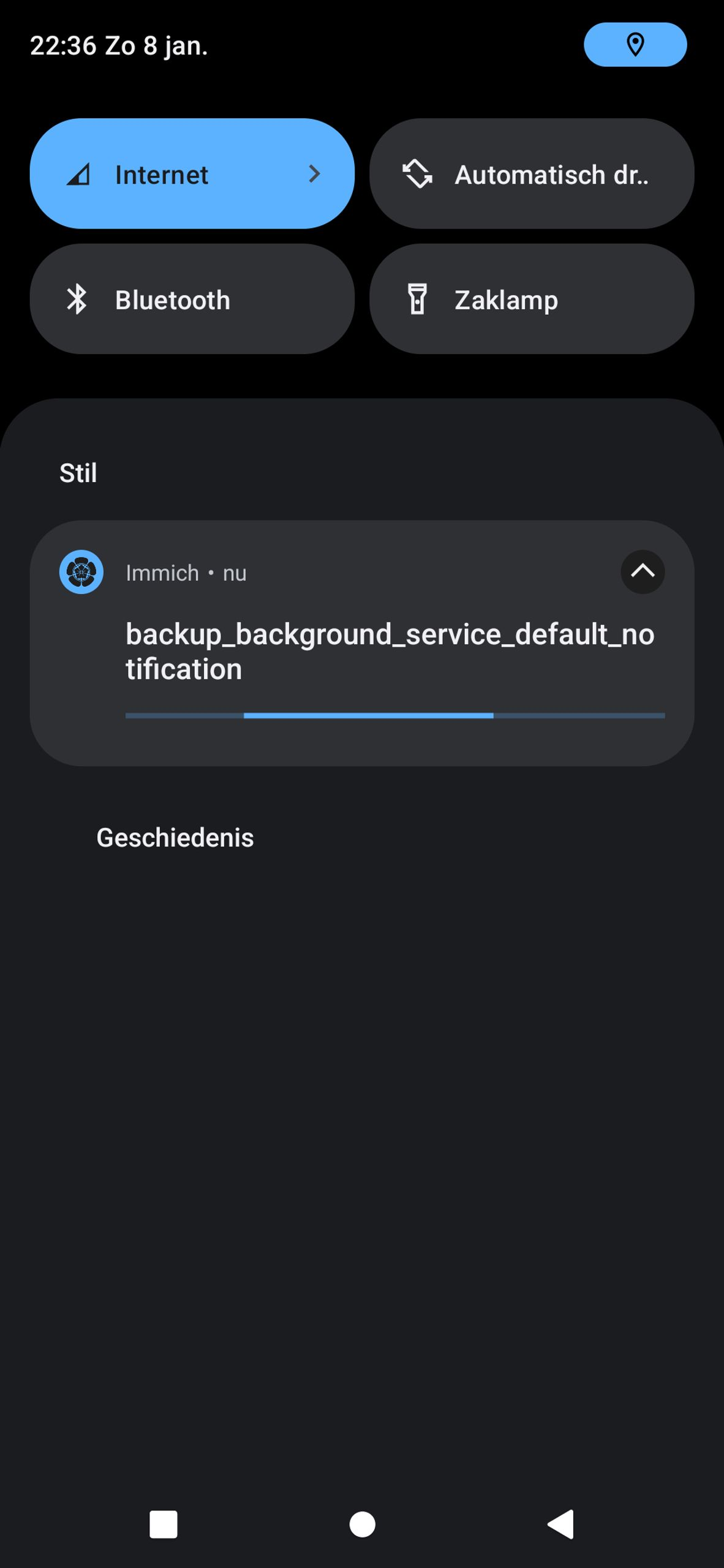Viewport: 724px width, 1568px height.
Task: Toggle Automatisch draaien tile
Action: pyautogui.click(x=531, y=174)
